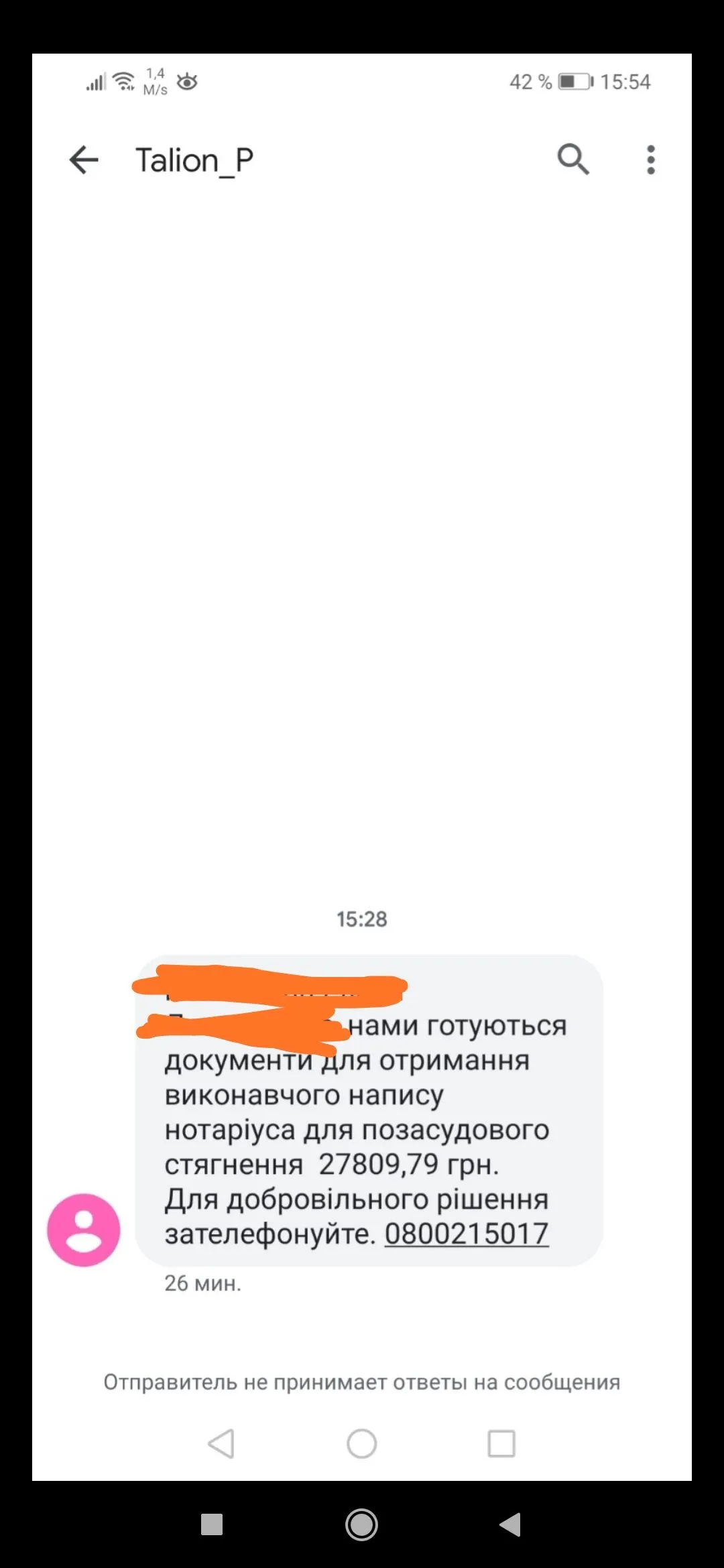Search within this conversation

coord(573,159)
